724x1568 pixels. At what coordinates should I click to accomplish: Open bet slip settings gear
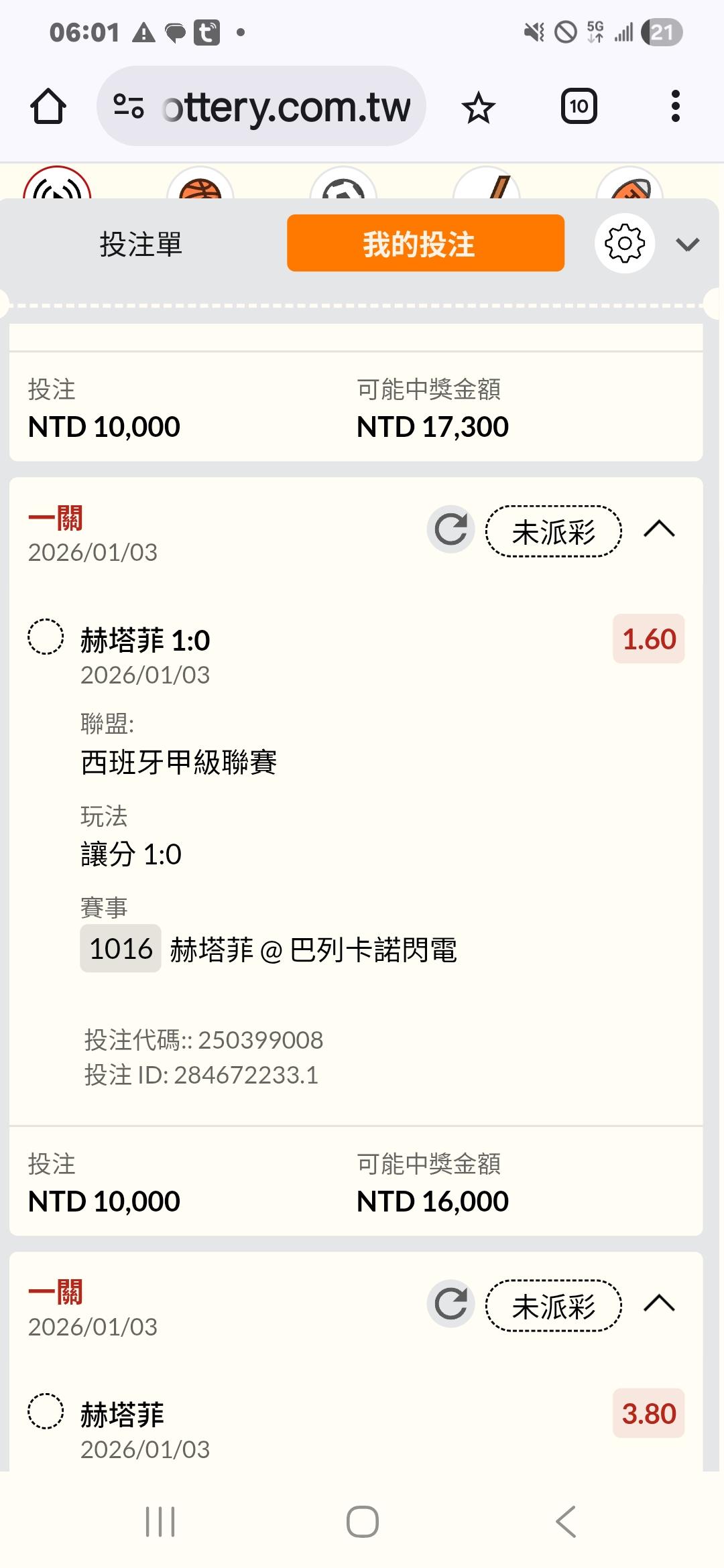coord(624,243)
